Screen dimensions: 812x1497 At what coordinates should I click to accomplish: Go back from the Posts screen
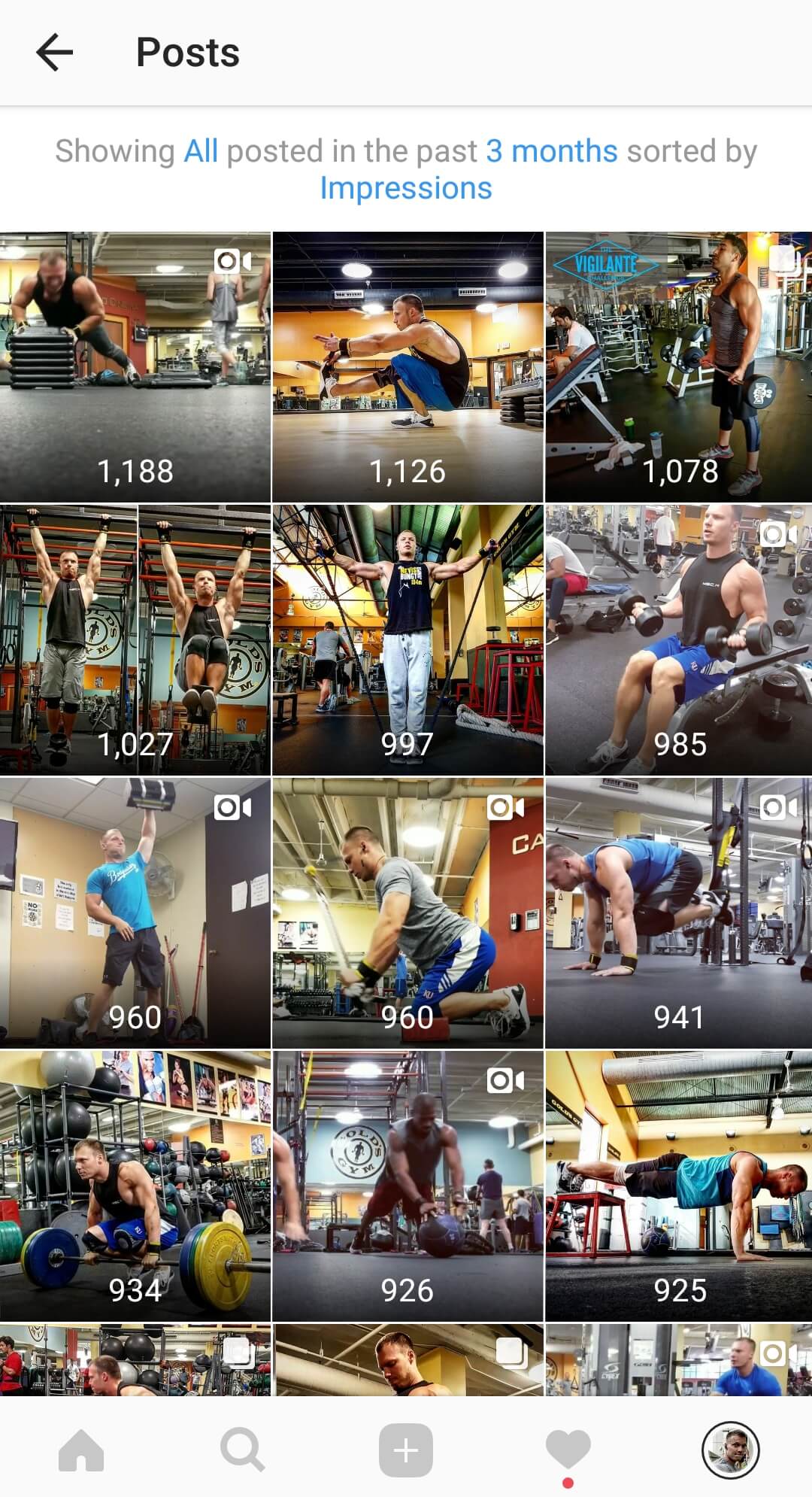(55, 53)
